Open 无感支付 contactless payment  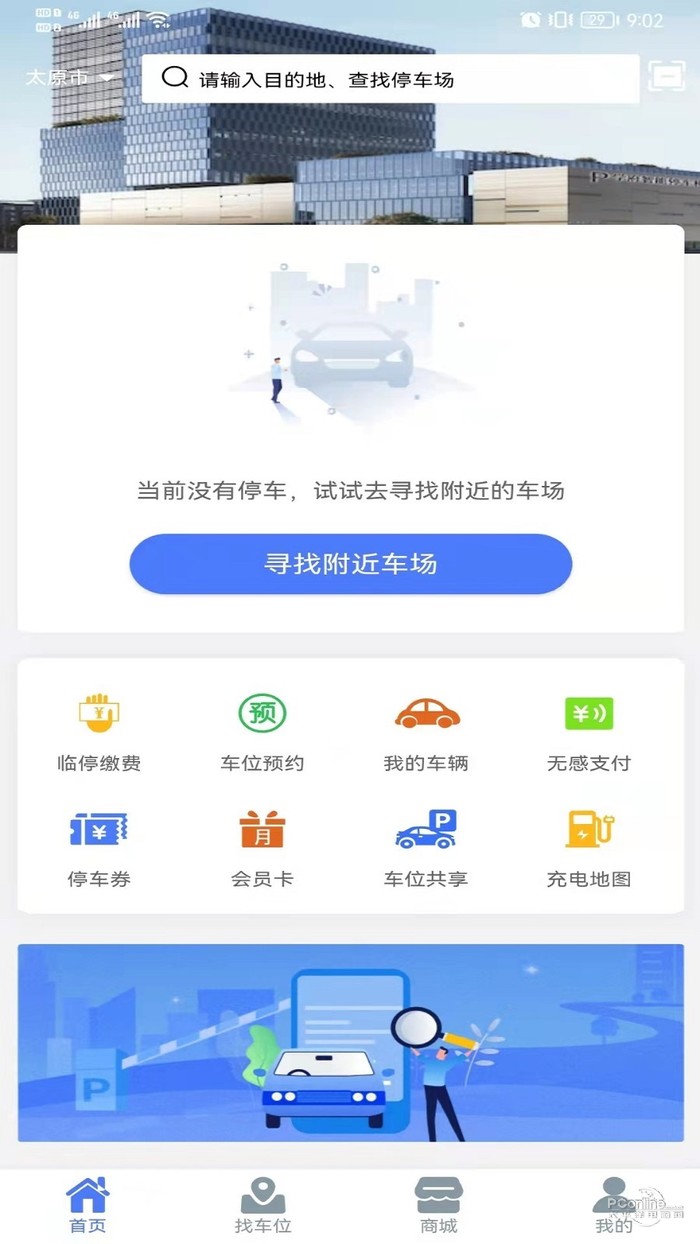click(x=589, y=734)
